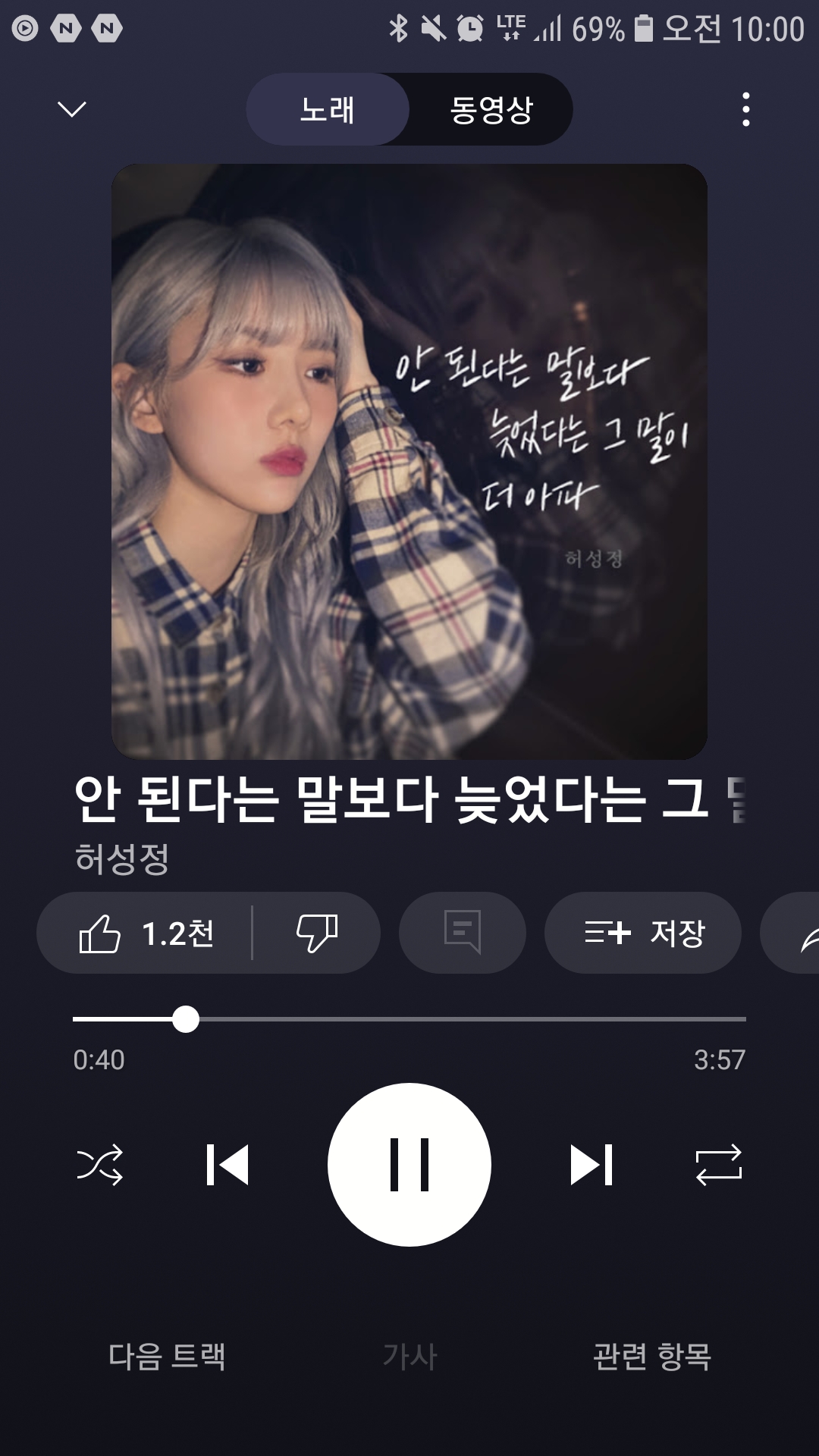Open the comments icon

coord(463,933)
